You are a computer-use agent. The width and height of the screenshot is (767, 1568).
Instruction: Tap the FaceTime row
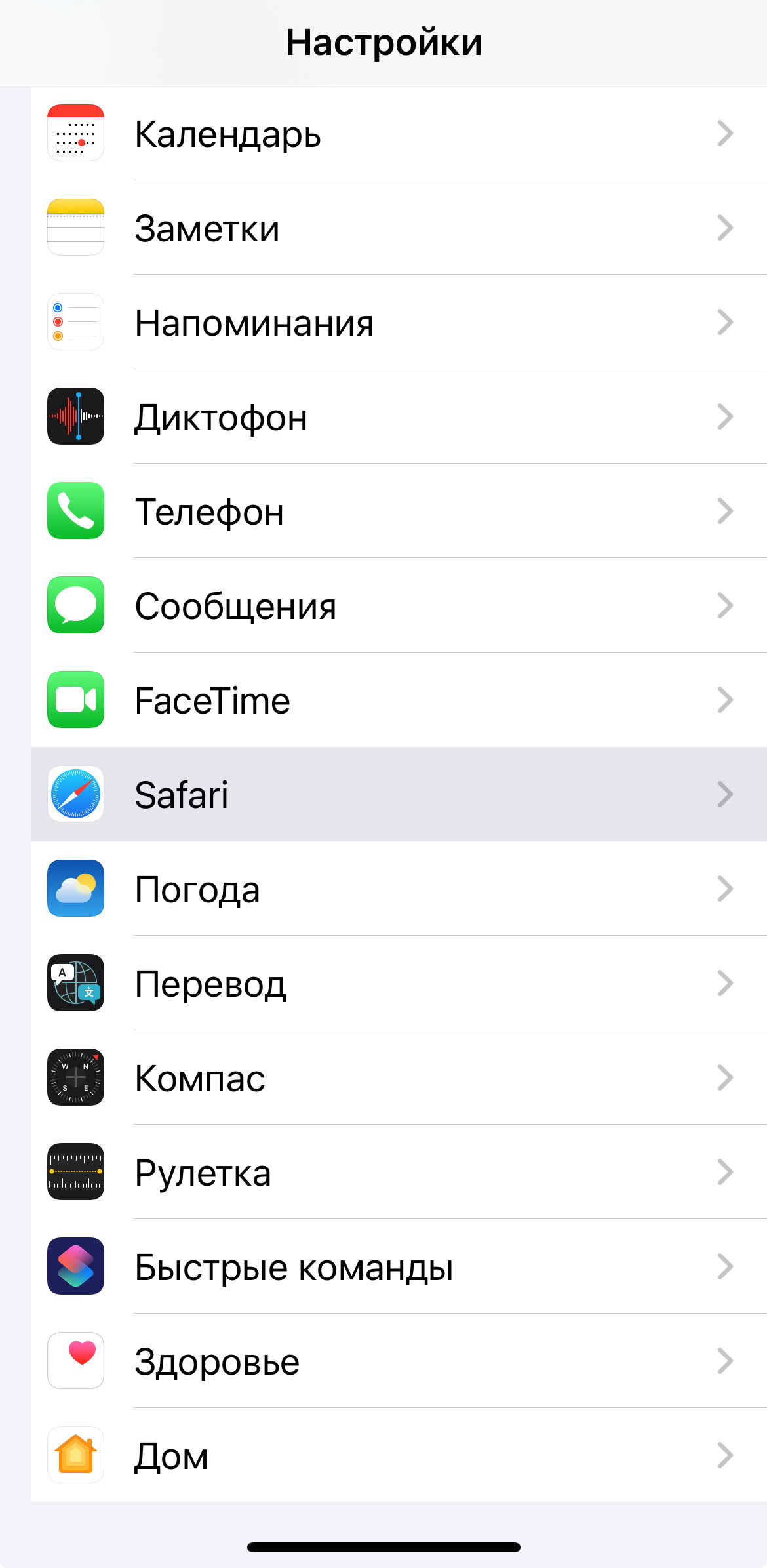click(x=399, y=700)
